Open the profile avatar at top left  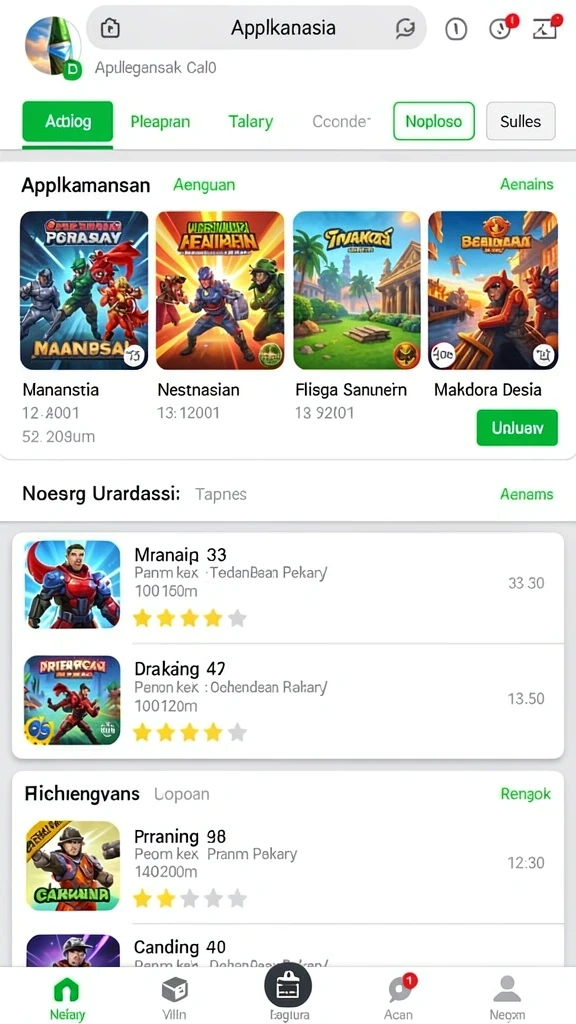click(53, 47)
